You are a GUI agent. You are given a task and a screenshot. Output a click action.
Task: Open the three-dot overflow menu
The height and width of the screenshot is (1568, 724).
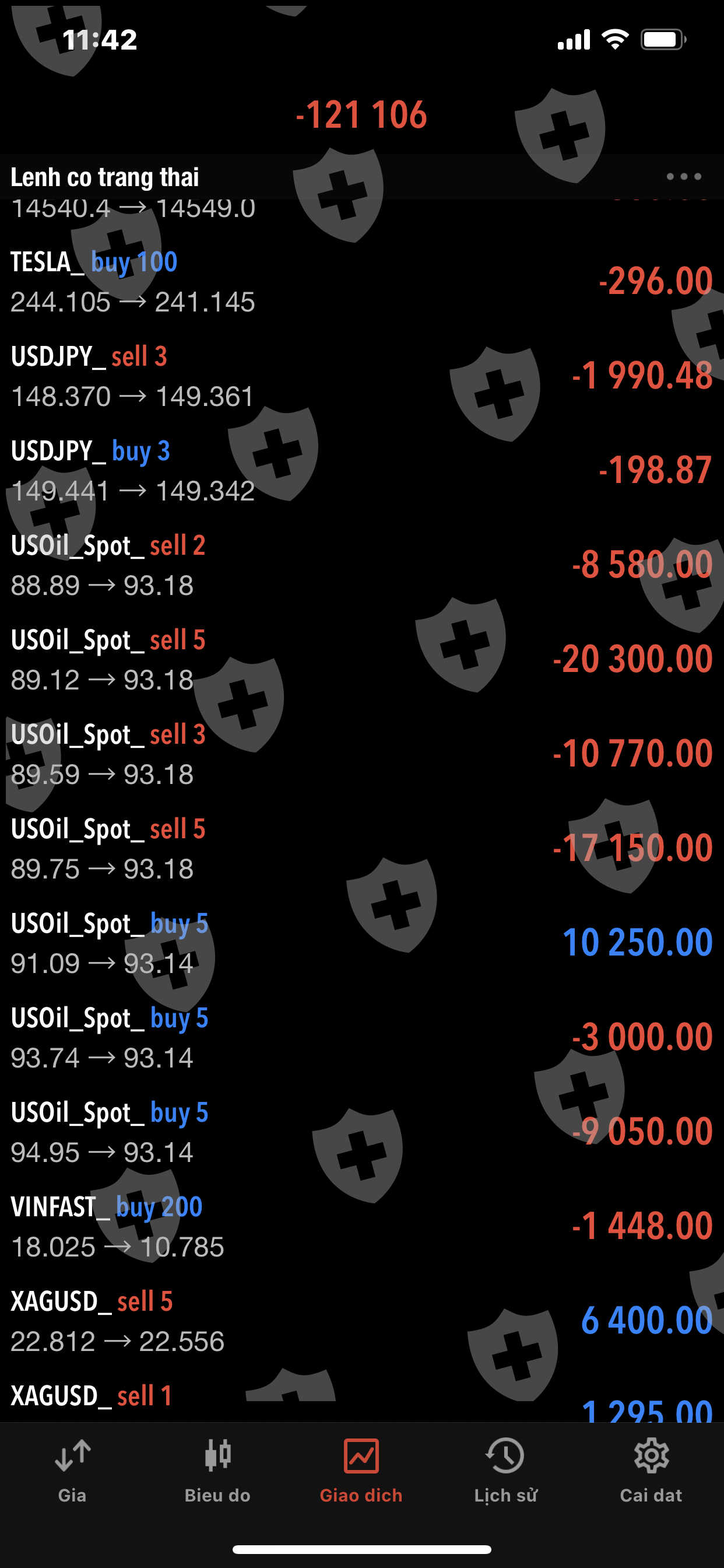click(684, 177)
